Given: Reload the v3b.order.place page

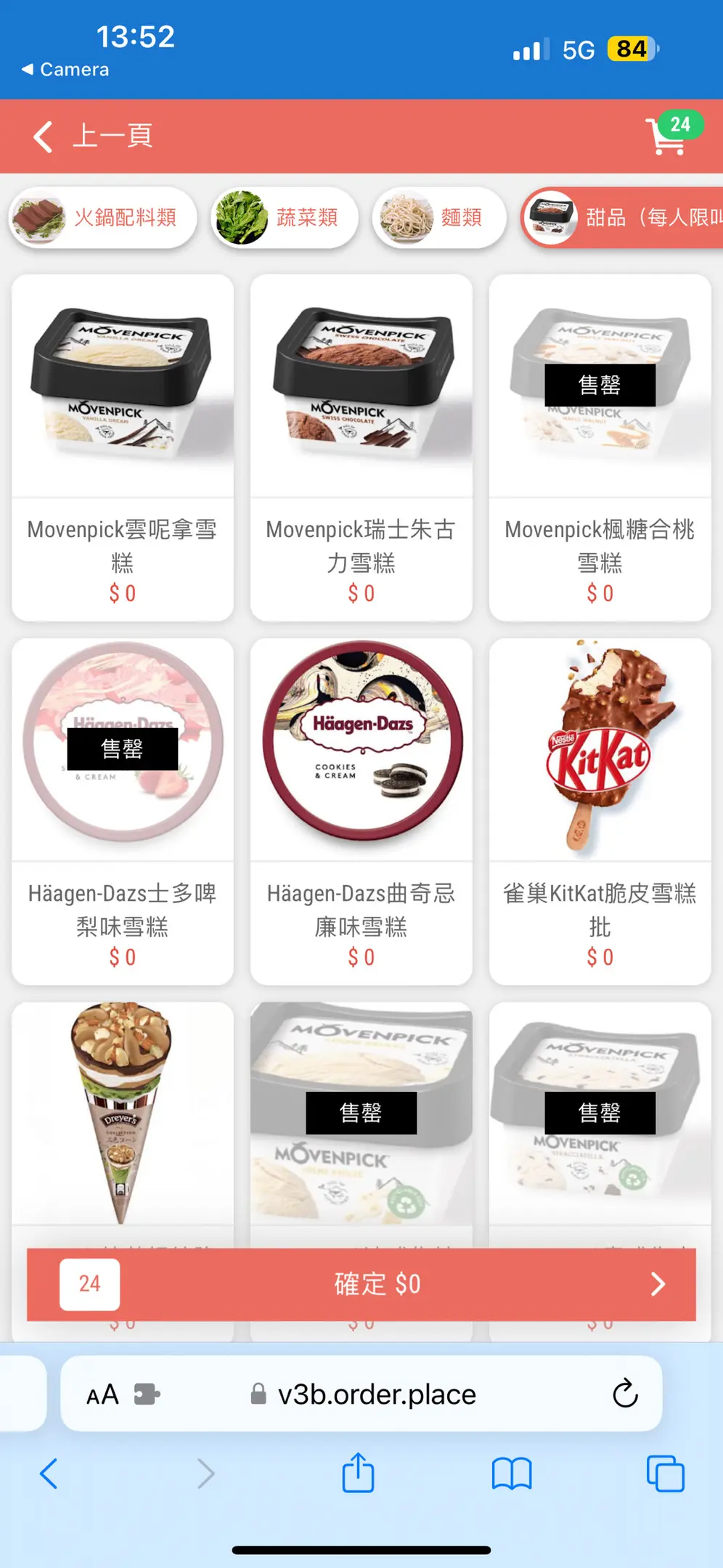Looking at the screenshot, I should pyautogui.click(x=624, y=1393).
